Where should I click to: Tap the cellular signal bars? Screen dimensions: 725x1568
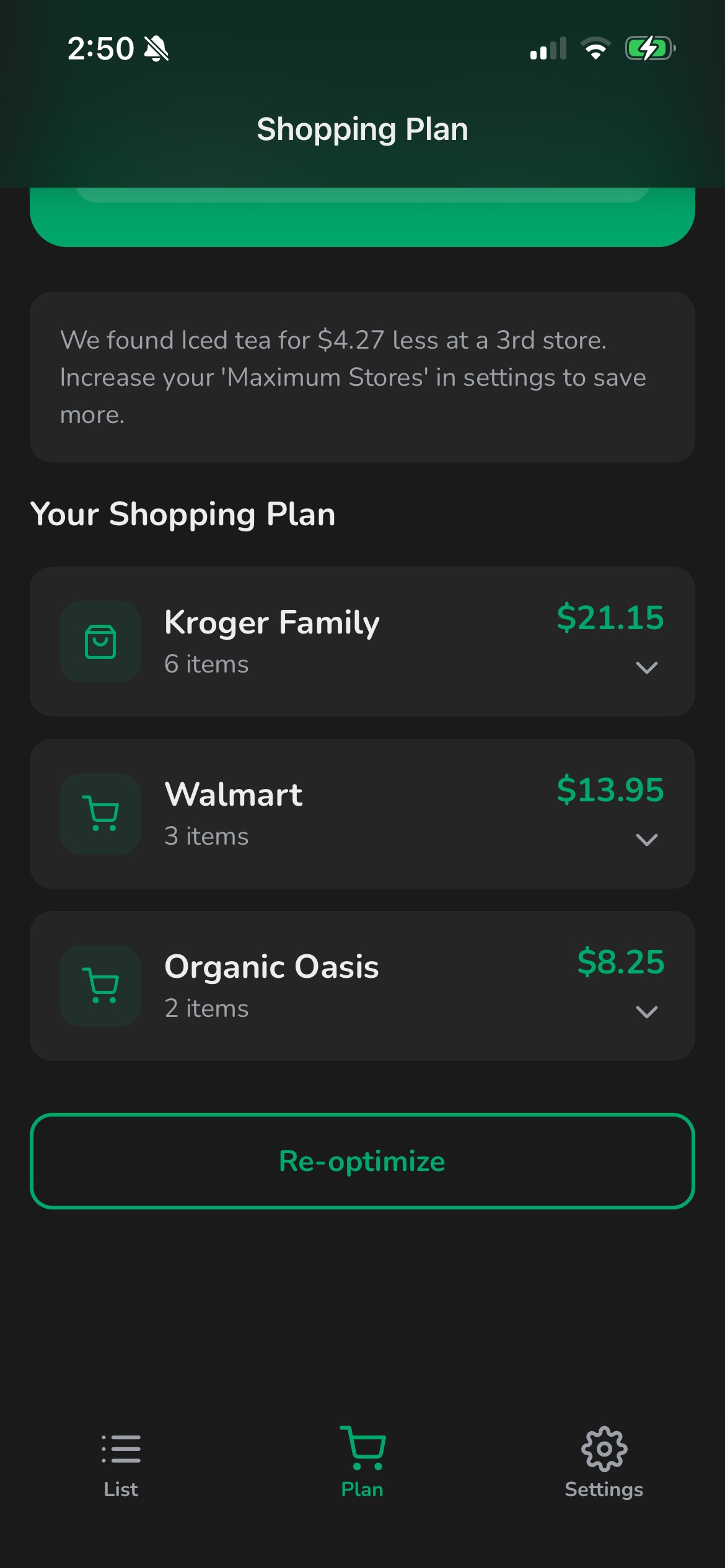coord(549,48)
